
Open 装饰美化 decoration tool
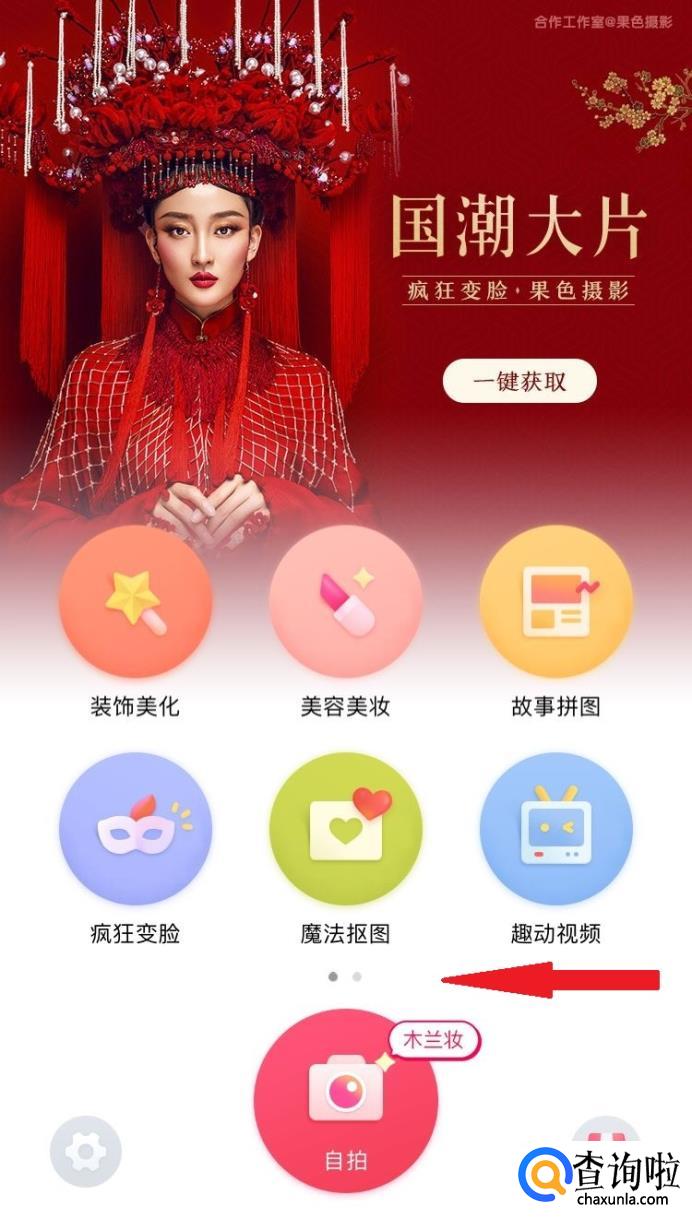(x=135, y=602)
